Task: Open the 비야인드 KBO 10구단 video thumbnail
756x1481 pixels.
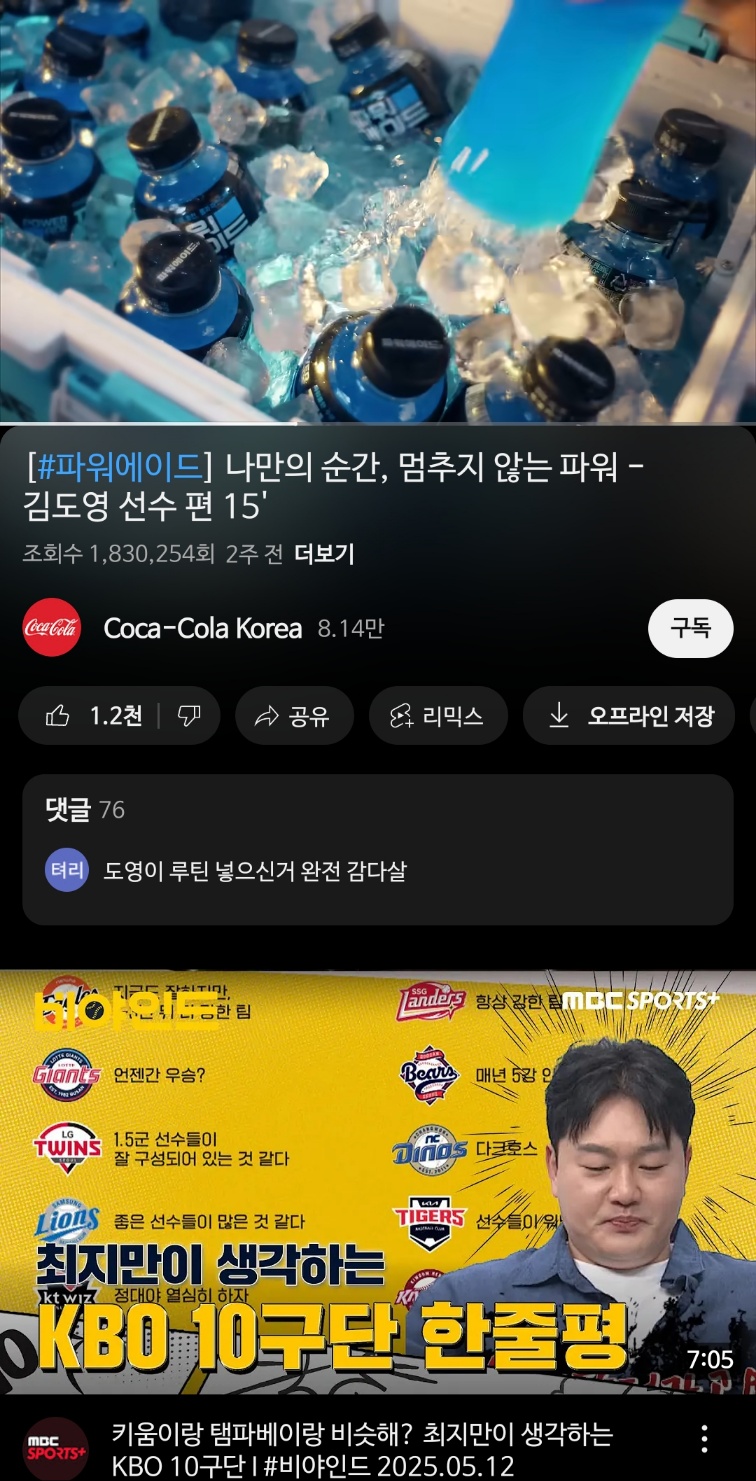Action: click(x=378, y=1180)
